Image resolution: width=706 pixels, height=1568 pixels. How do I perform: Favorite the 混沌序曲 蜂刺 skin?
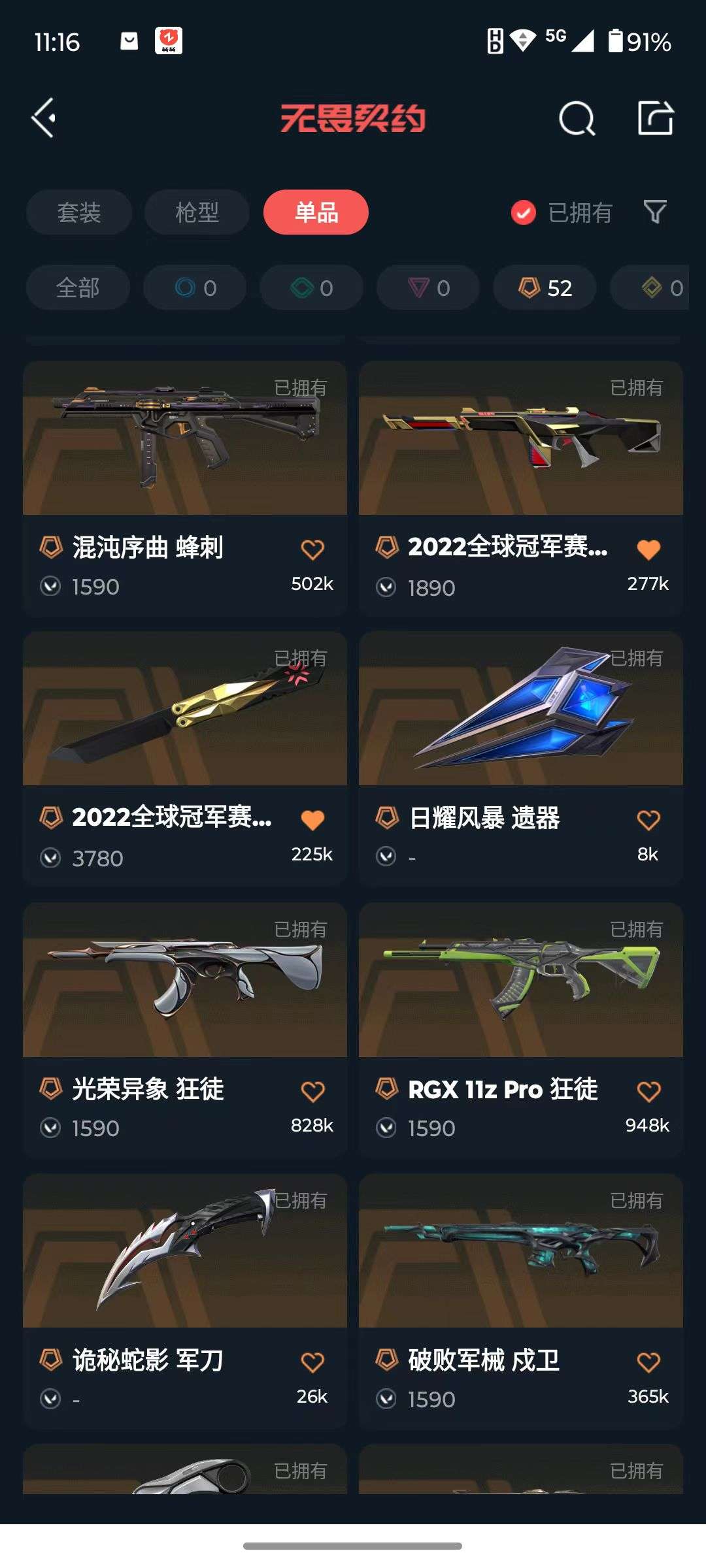coord(312,549)
